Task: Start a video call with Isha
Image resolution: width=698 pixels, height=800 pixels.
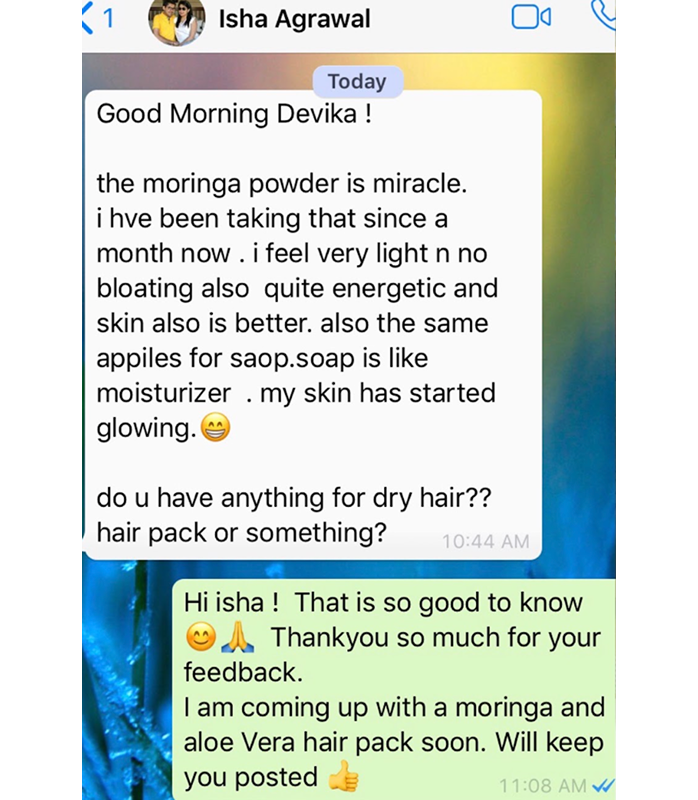Action: point(531,18)
